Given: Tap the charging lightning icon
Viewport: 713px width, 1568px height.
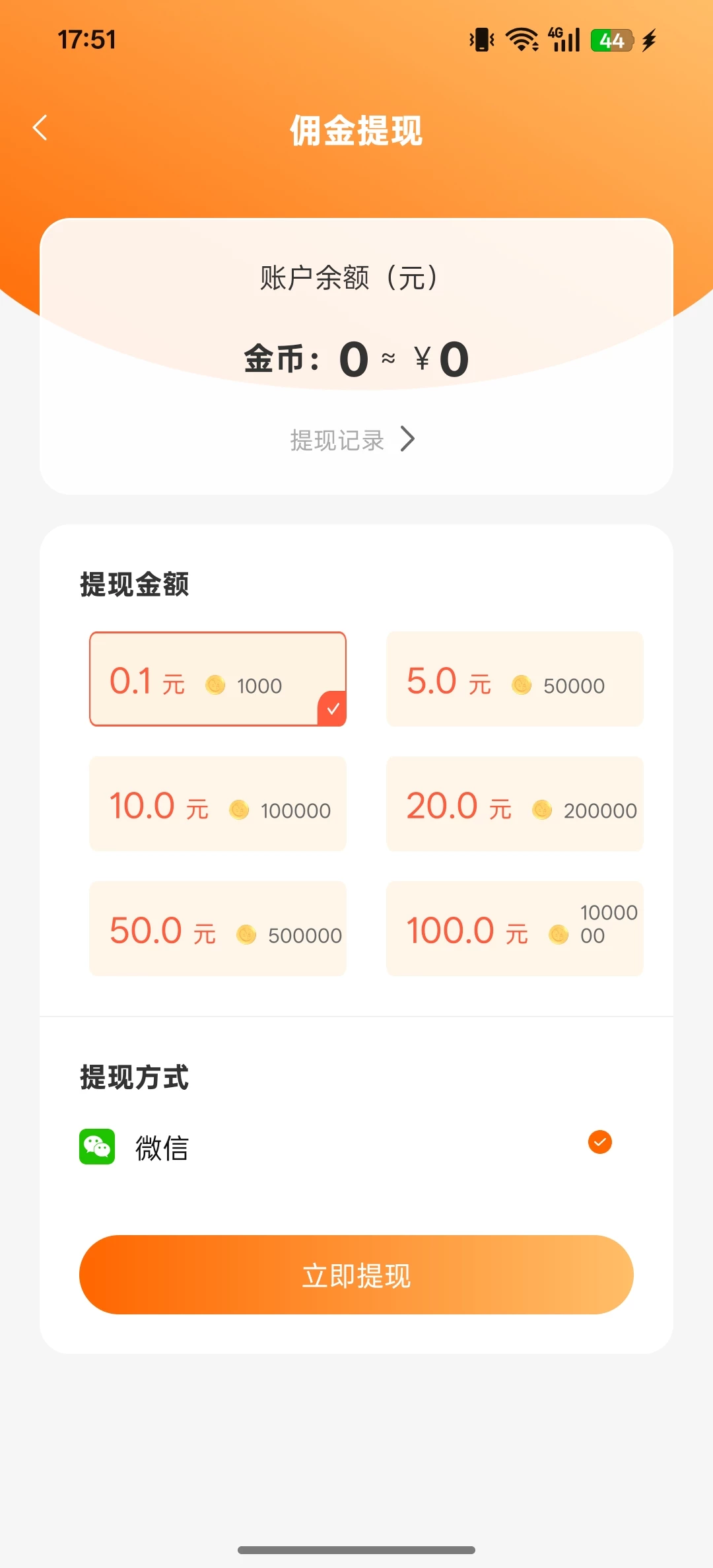Looking at the screenshot, I should (648, 40).
